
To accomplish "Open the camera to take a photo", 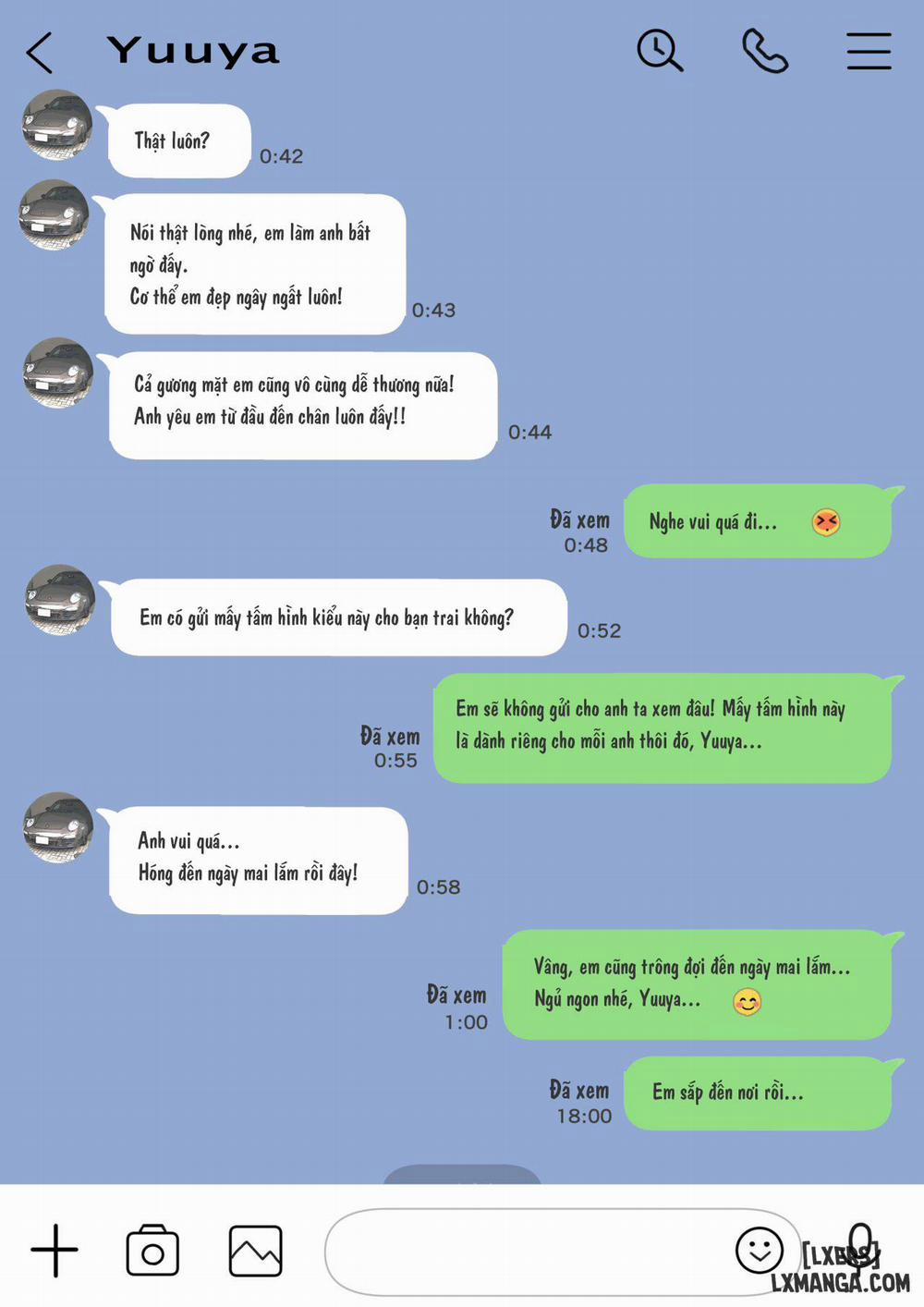I will (152, 1250).
